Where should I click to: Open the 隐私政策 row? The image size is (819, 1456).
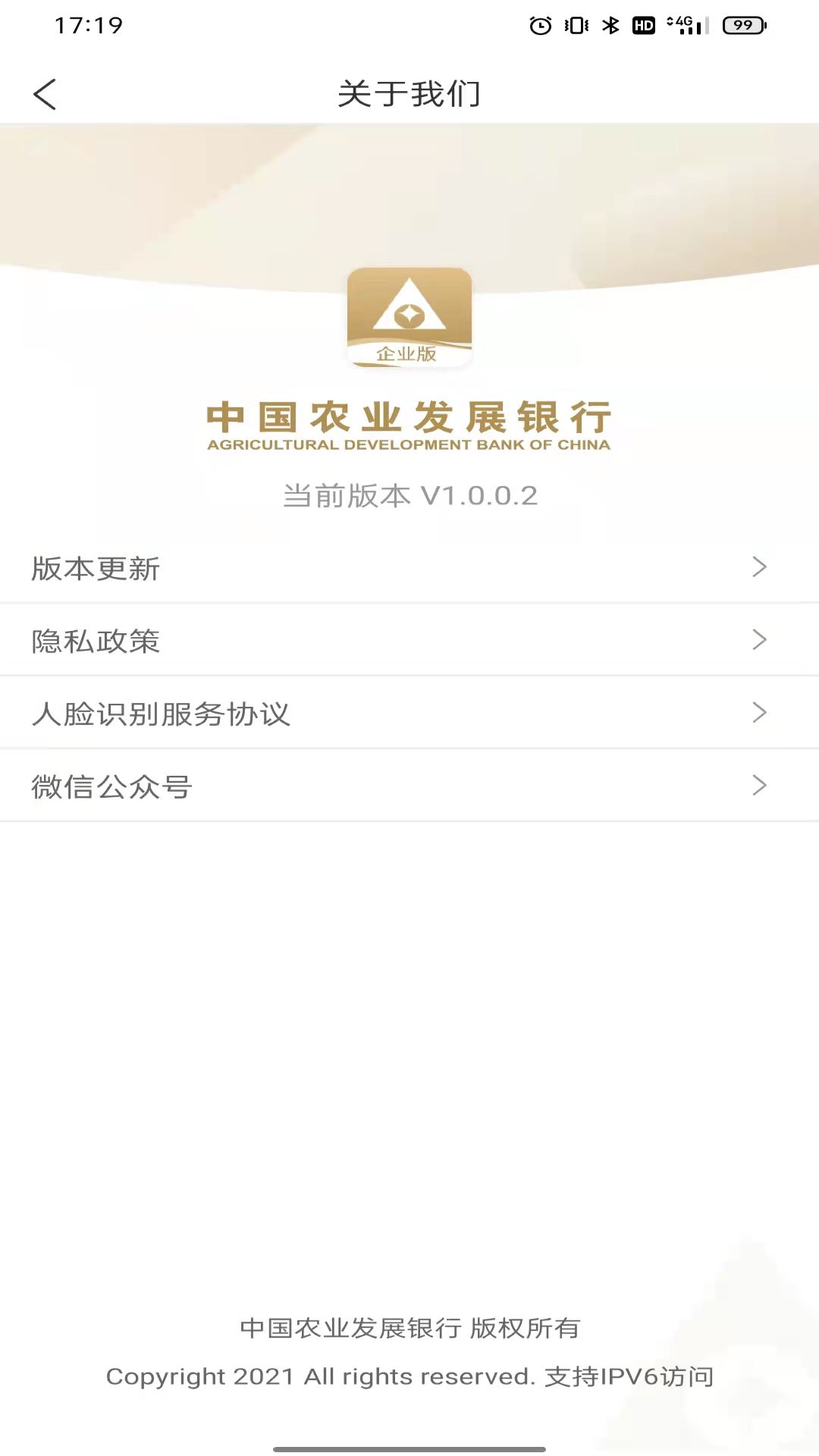(409, 640)
